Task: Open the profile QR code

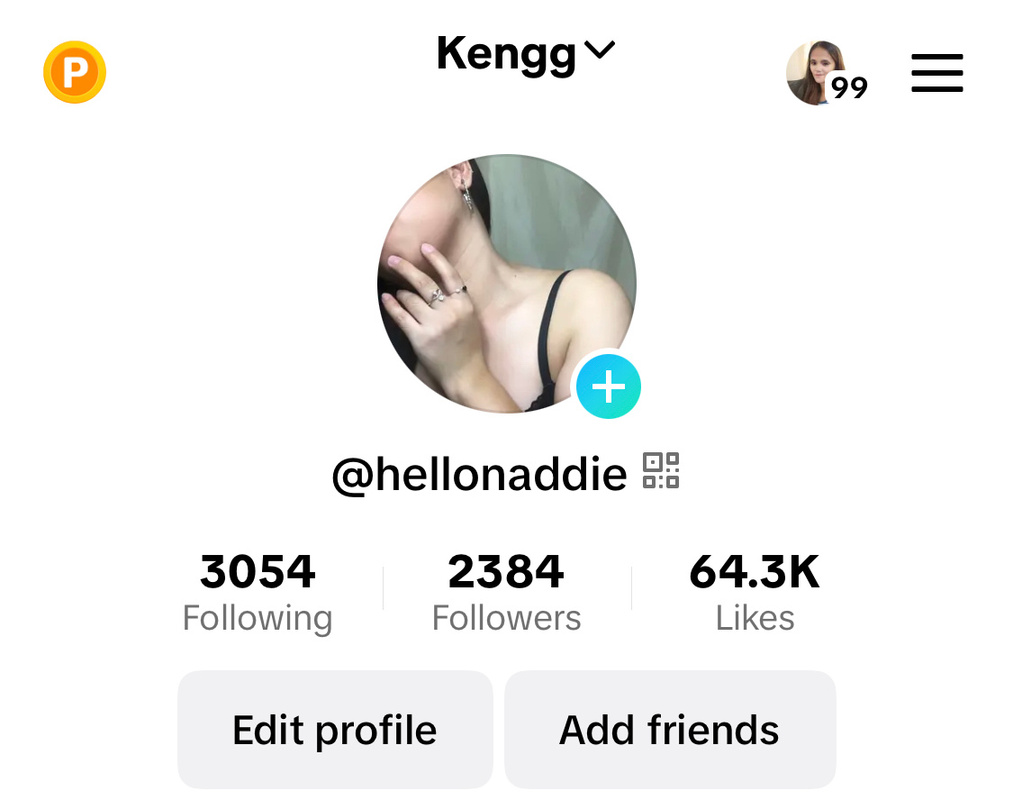Action: (x=661, y=471)
